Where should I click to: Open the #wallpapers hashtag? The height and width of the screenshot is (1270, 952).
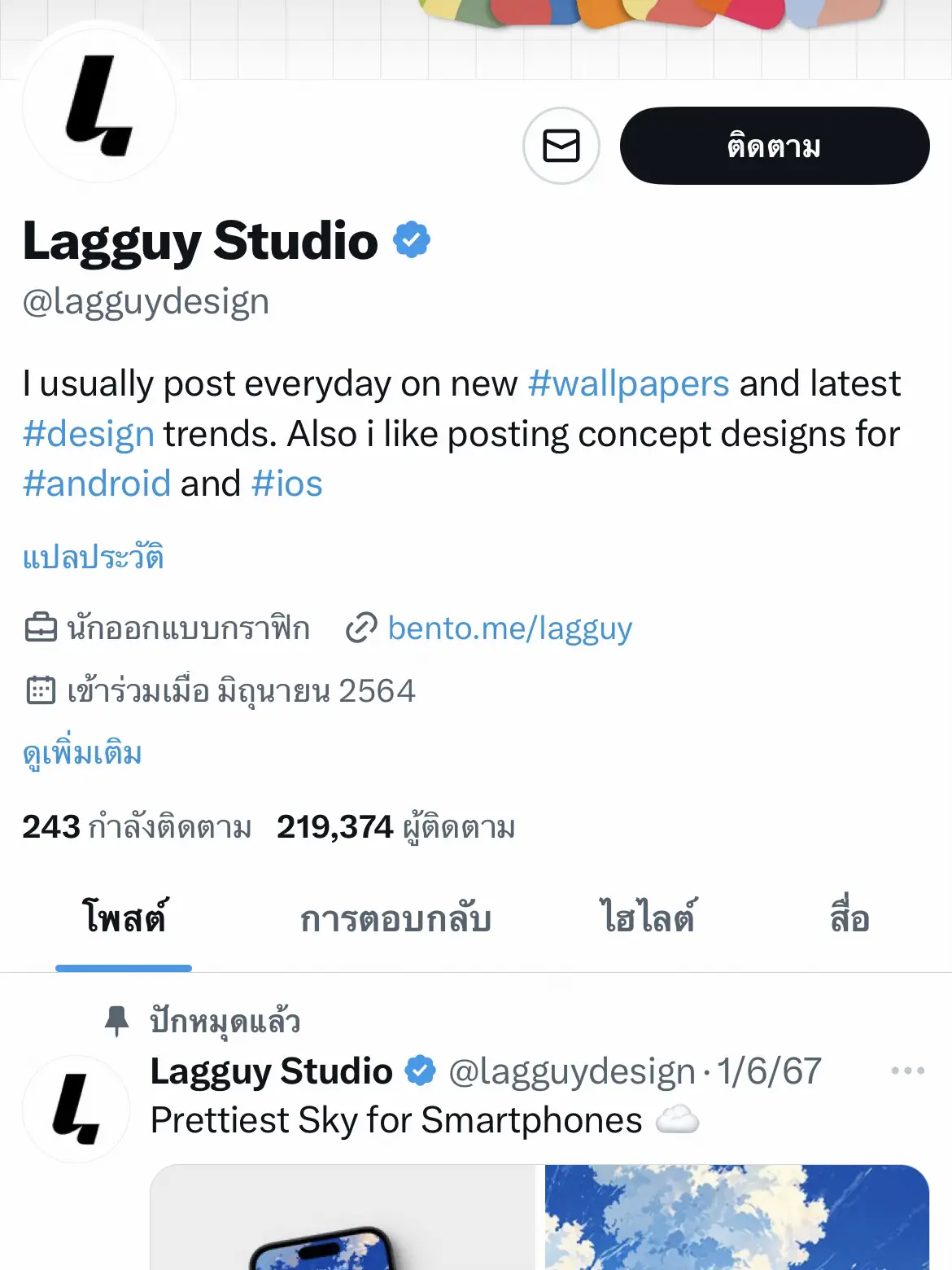pos(628,383)
